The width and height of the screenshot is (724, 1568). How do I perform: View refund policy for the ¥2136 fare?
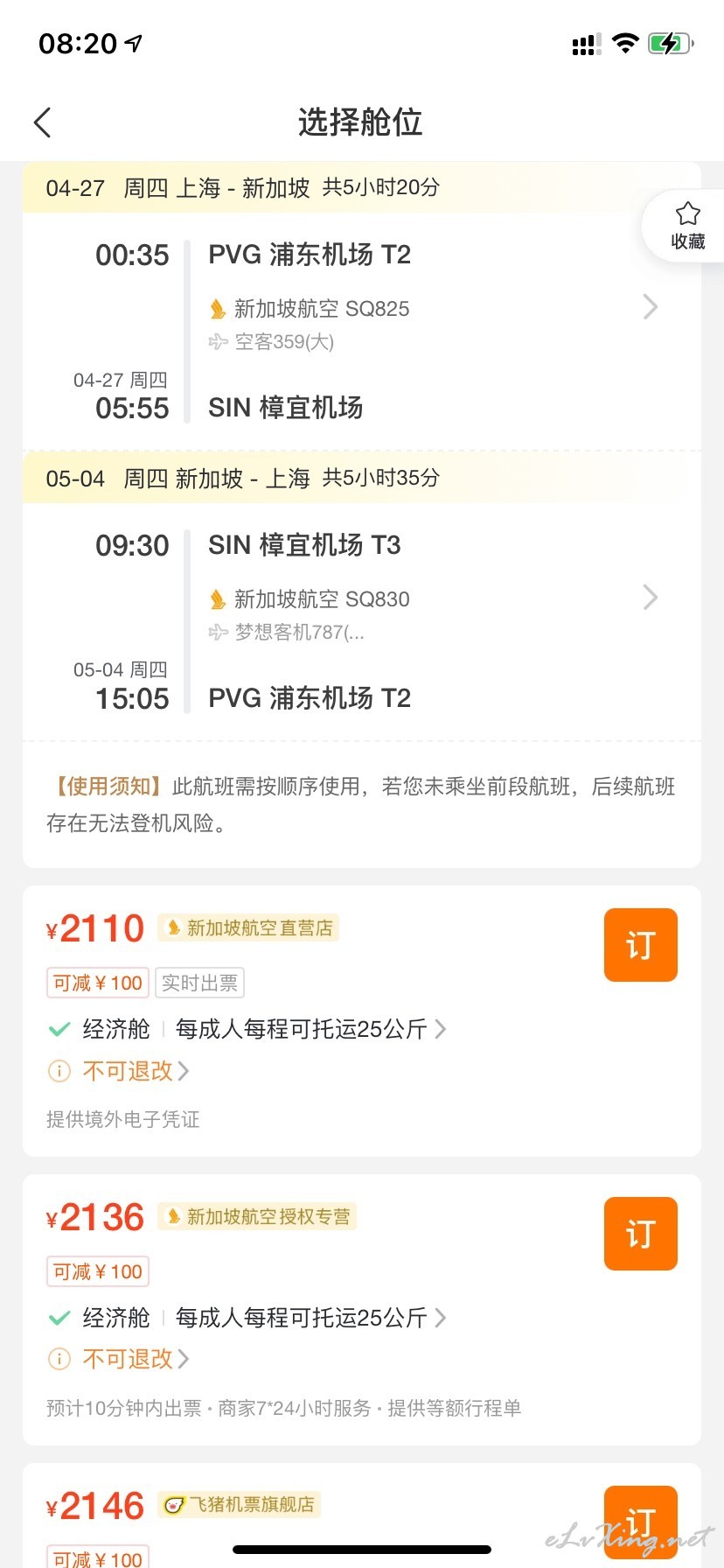tap(136, 1359)
